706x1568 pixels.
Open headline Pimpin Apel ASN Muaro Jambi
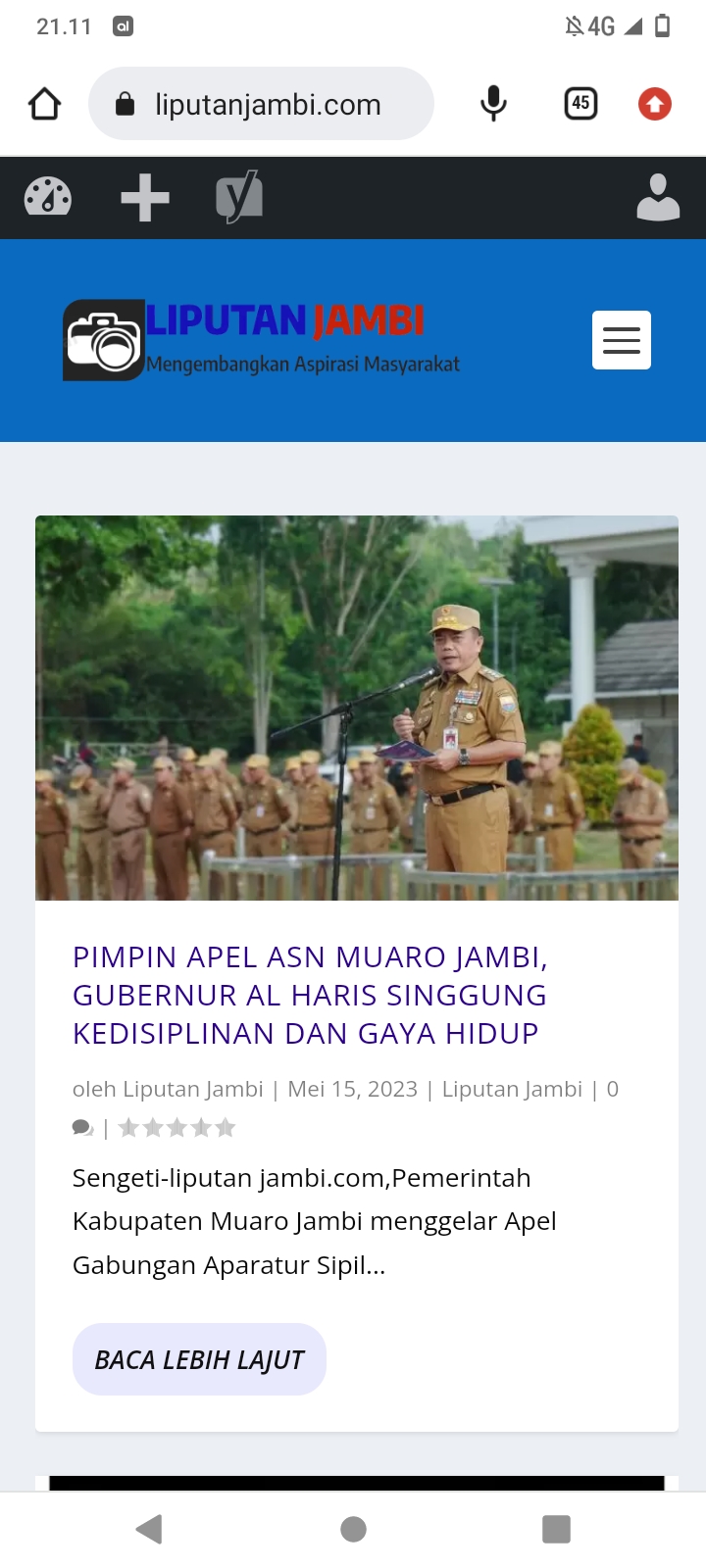(x=310, y=995)
